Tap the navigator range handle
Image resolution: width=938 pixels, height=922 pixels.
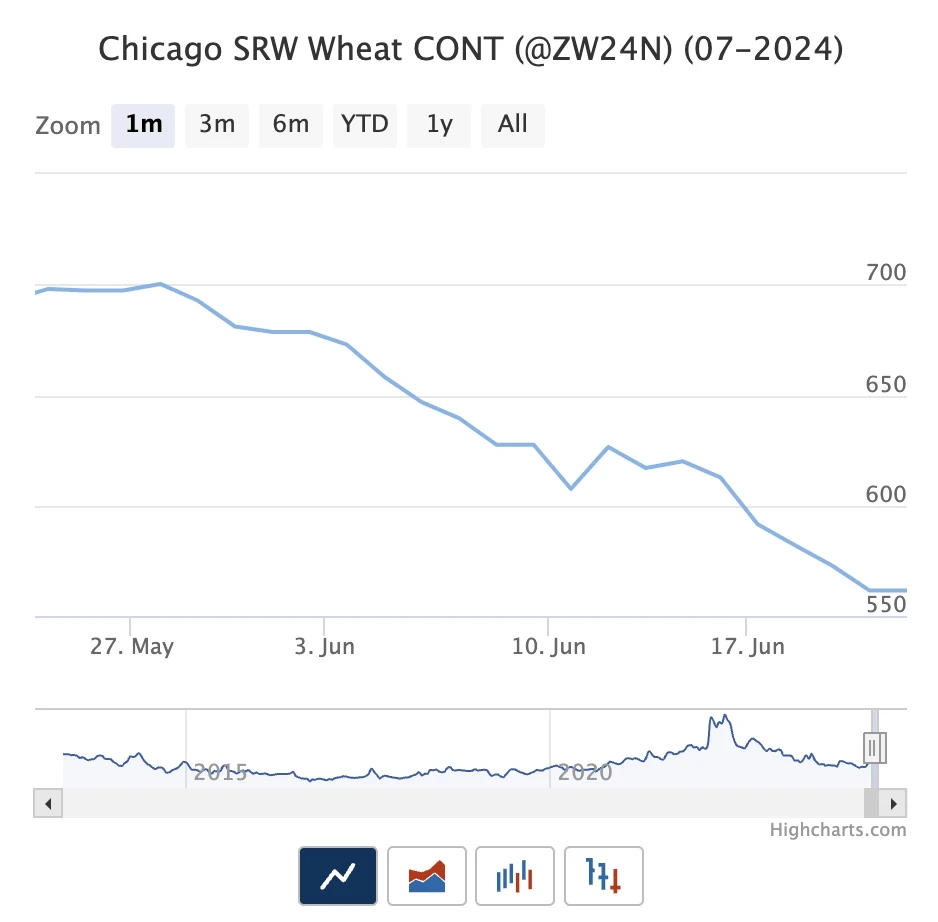coord(874,747)
